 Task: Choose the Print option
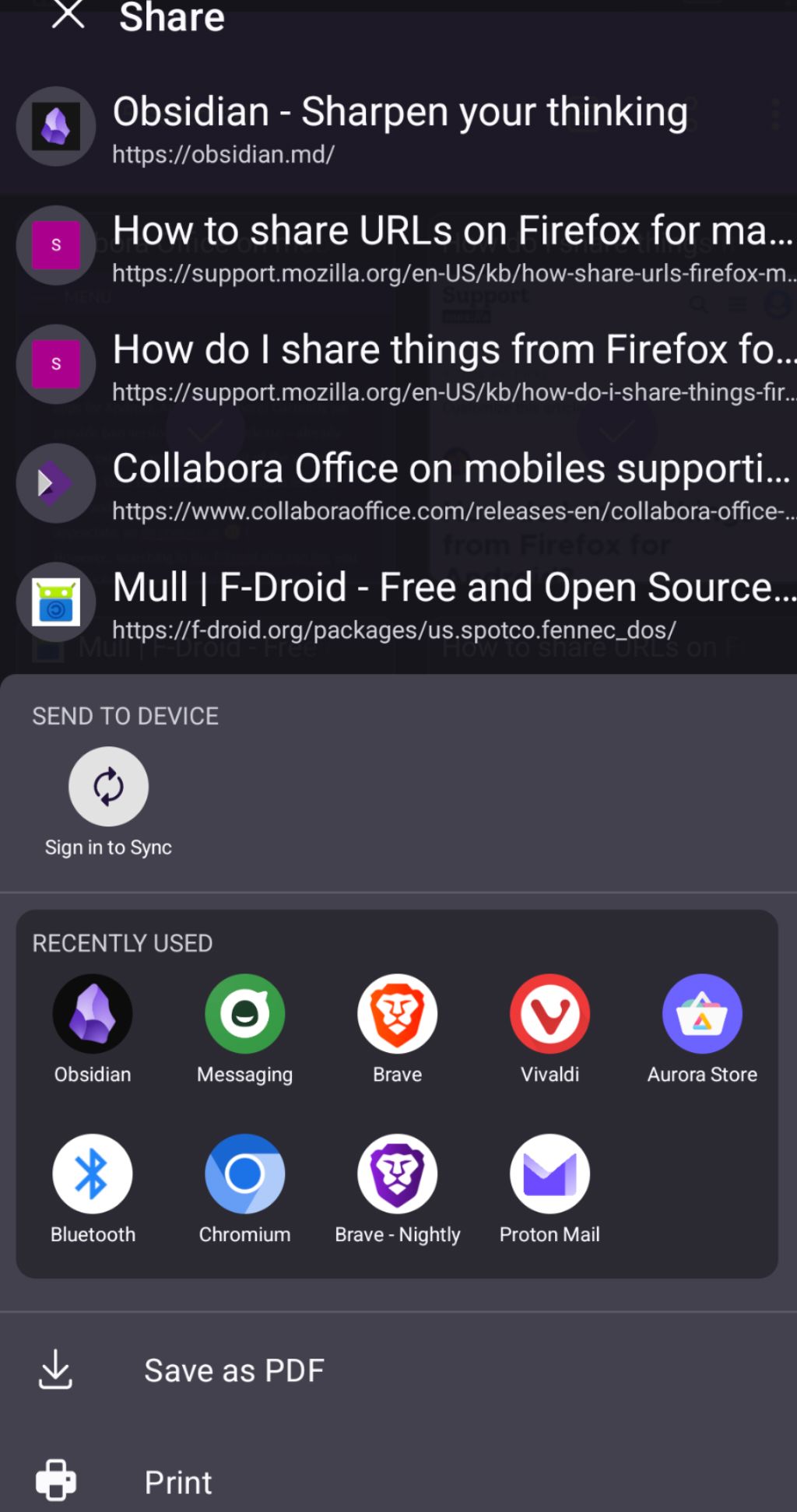178,1482
